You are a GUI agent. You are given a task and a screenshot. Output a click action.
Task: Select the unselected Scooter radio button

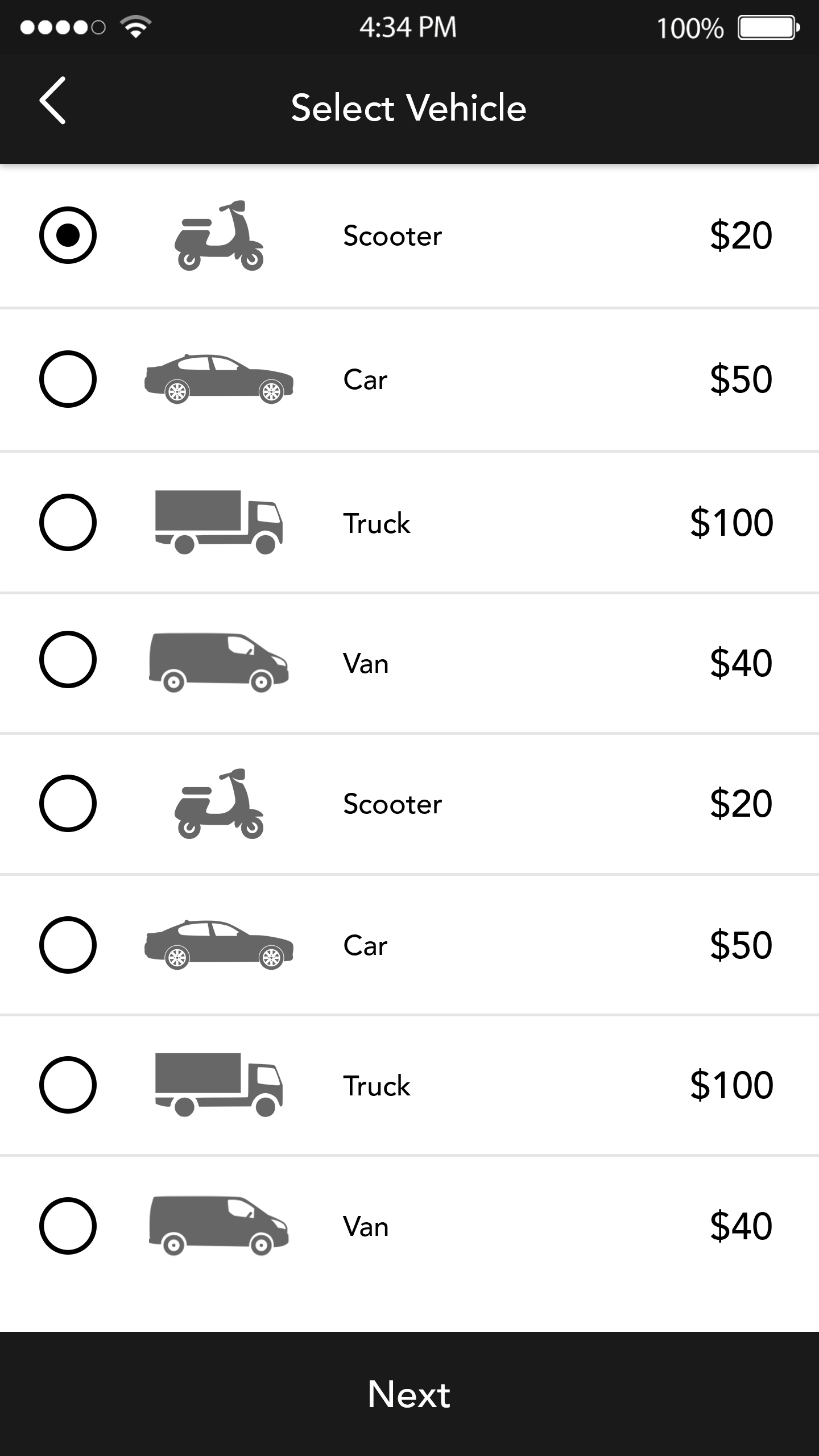68,803
